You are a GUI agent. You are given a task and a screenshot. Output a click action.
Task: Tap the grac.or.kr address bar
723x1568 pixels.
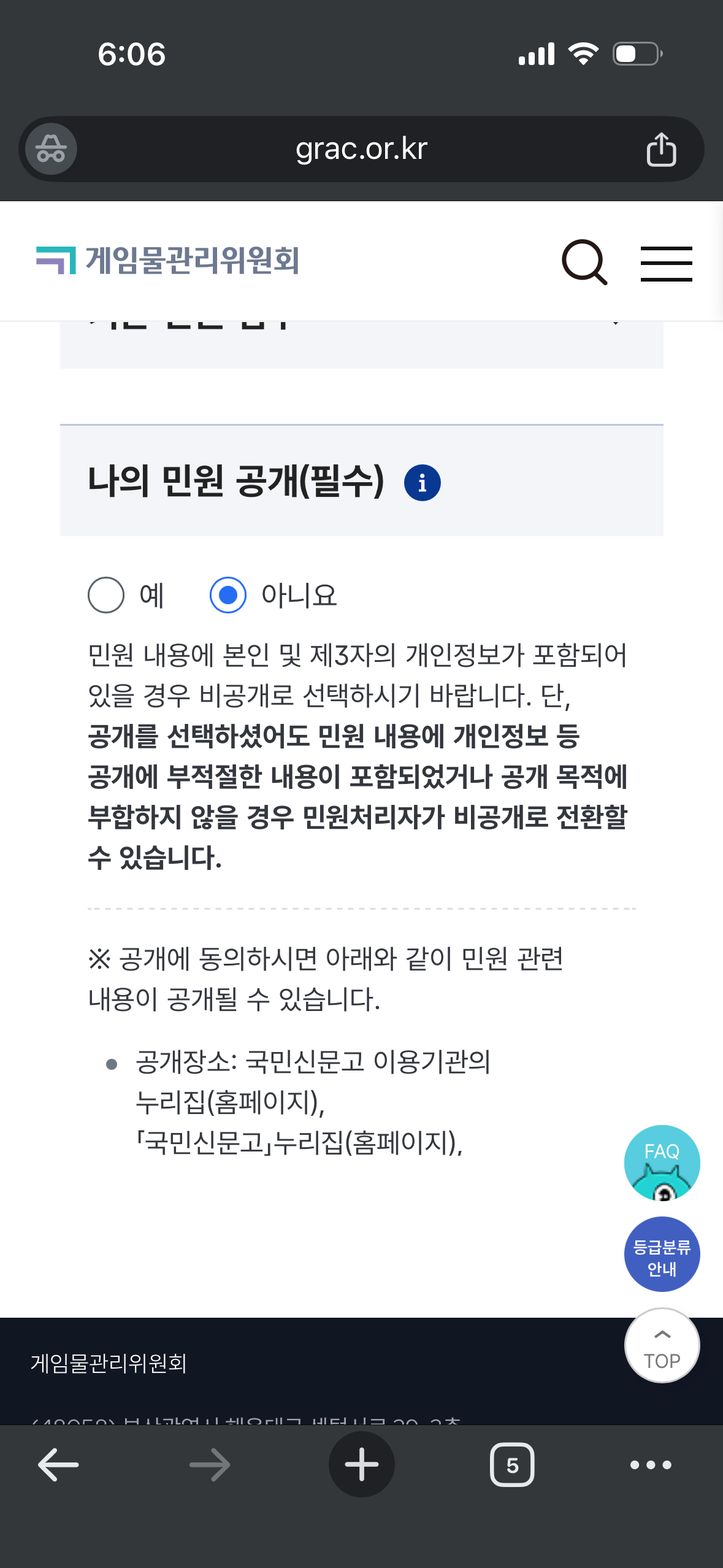point(361,149)
